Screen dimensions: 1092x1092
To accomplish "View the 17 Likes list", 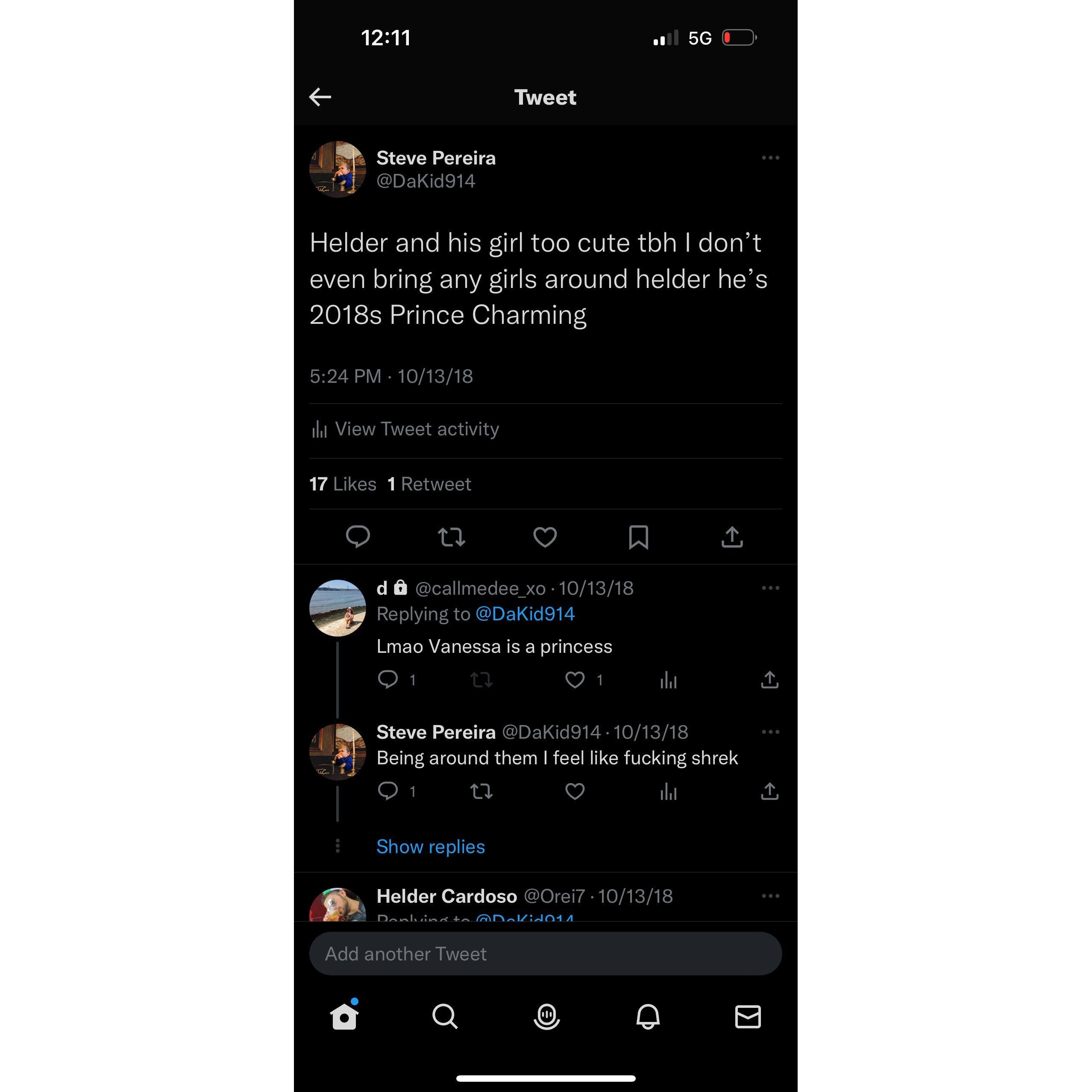I will click(343, 484).
